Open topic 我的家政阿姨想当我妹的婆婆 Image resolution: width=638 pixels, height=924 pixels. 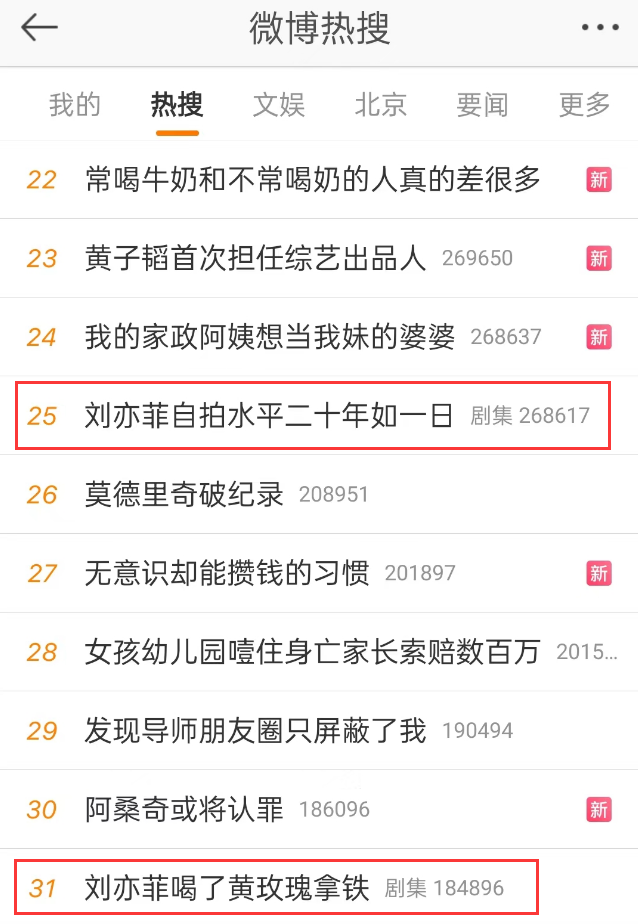270,337
